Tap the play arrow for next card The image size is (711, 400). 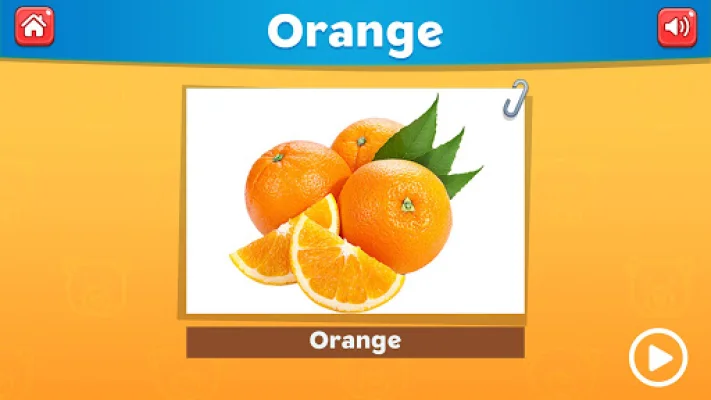(658, 355)
